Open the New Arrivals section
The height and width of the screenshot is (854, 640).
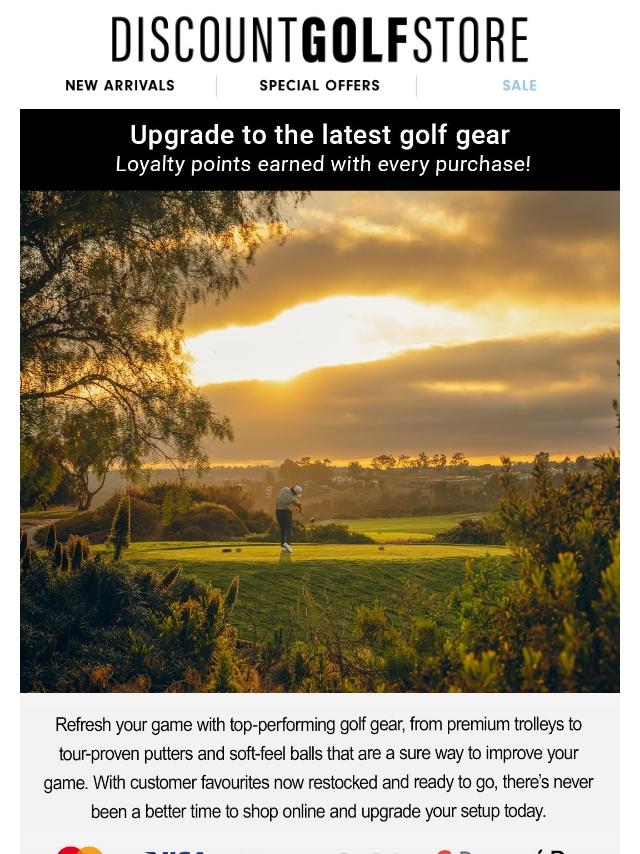120,86
